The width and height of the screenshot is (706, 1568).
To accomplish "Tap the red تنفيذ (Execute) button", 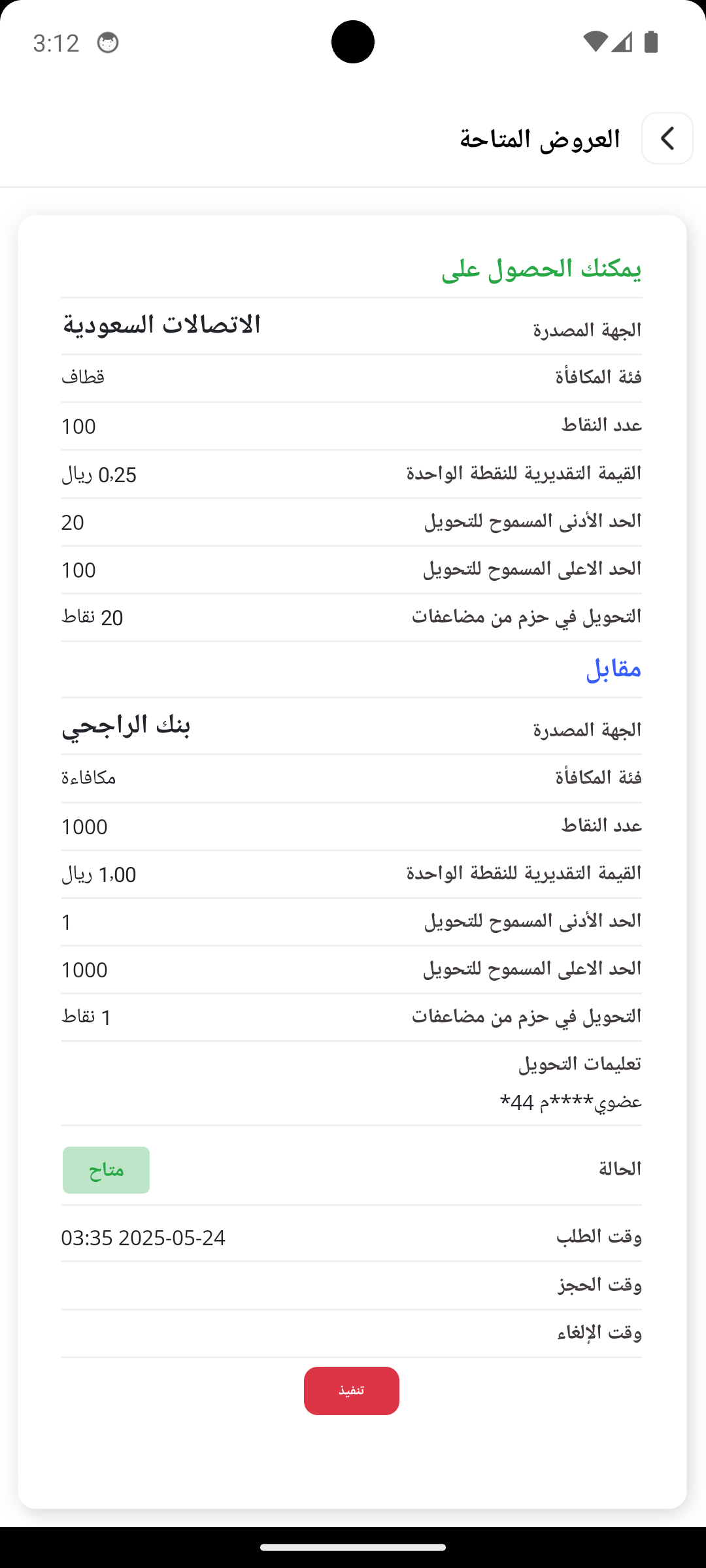I will [x=351, y=1390].
